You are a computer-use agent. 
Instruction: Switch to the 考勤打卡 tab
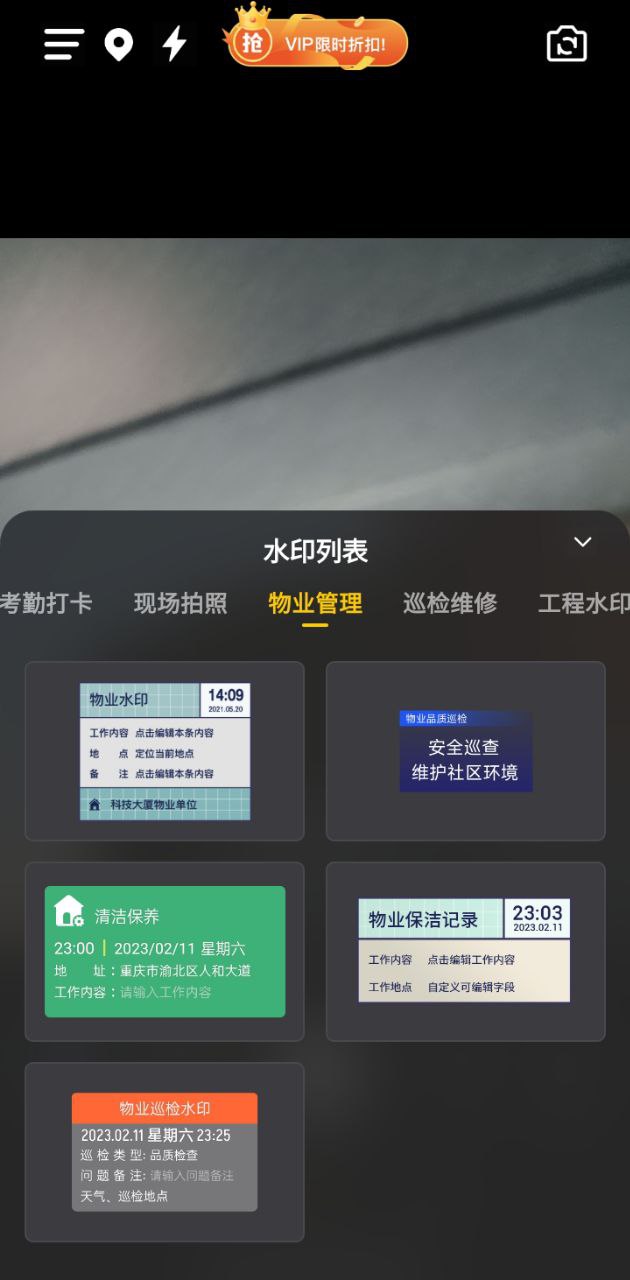pos(46,603)
